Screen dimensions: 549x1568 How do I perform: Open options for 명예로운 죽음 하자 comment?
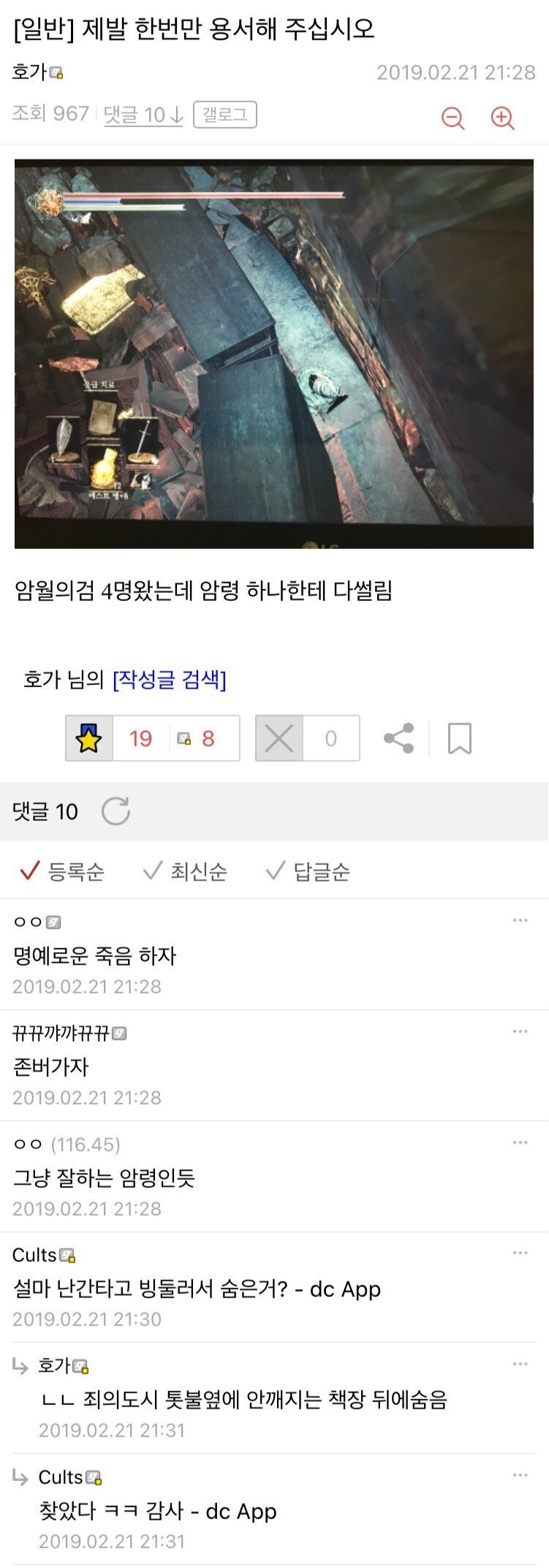(x=520, y=920)
